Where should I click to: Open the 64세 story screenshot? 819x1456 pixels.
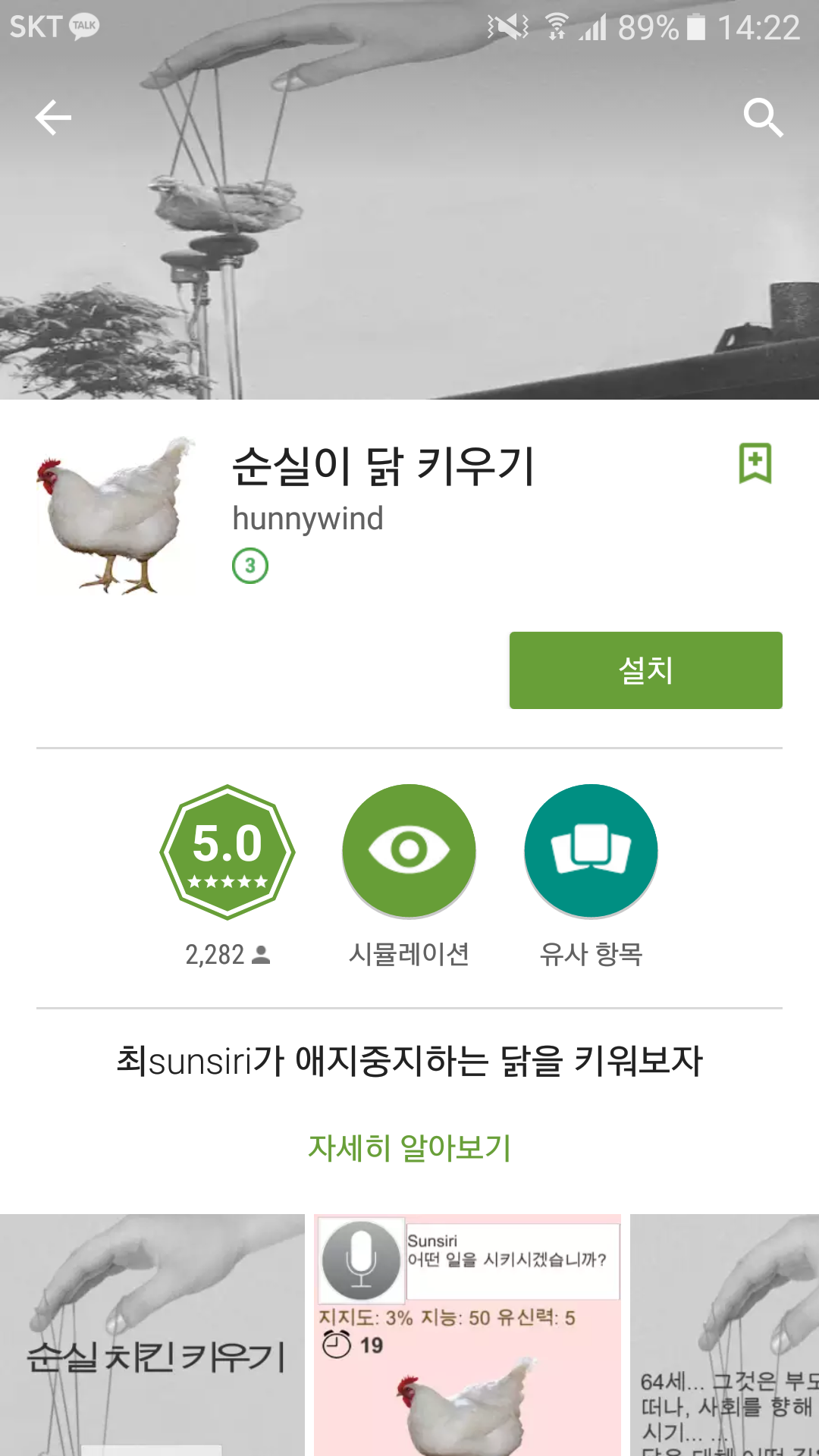click(724, 1335)
